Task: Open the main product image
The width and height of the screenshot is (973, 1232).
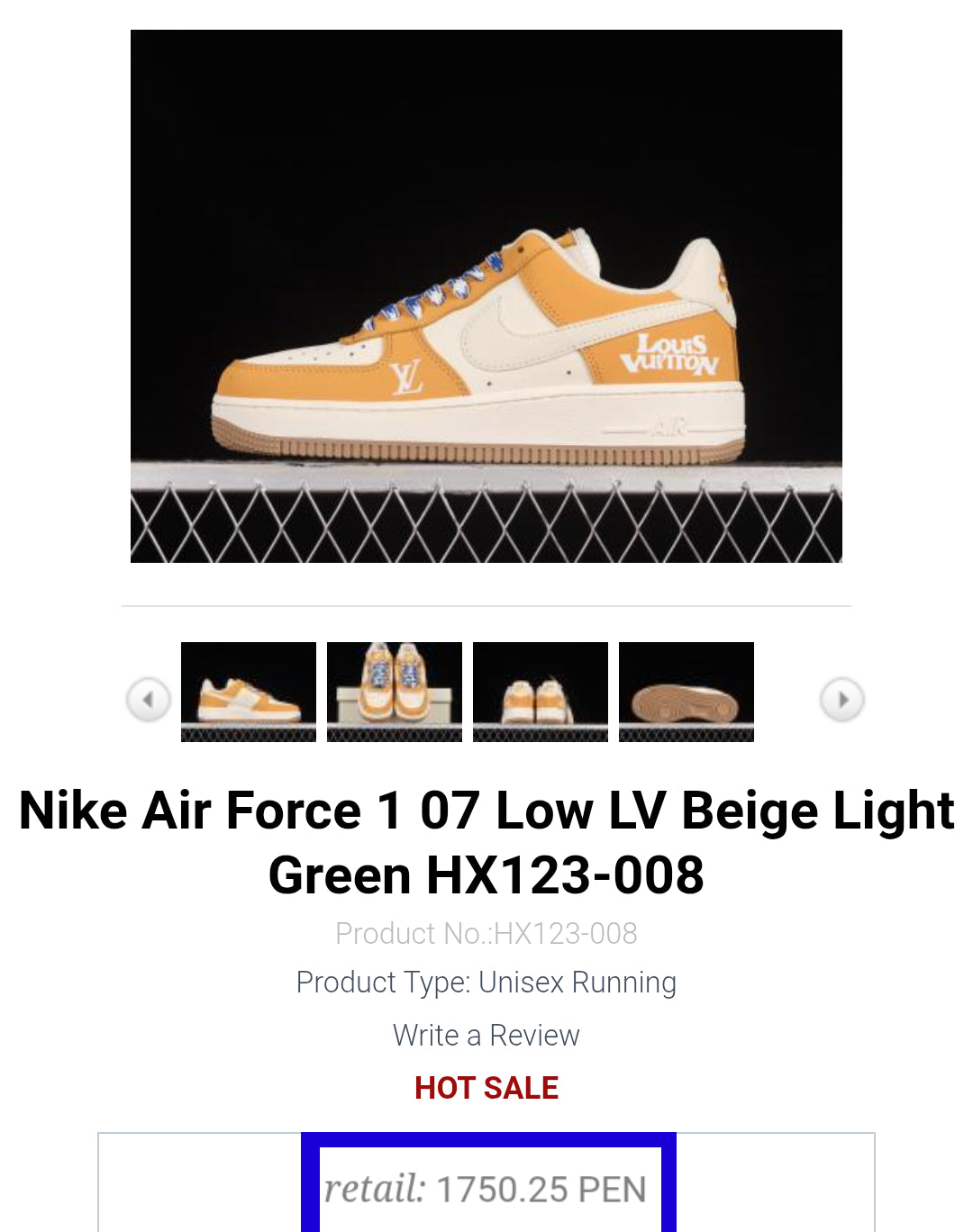Action: [486, 296]
